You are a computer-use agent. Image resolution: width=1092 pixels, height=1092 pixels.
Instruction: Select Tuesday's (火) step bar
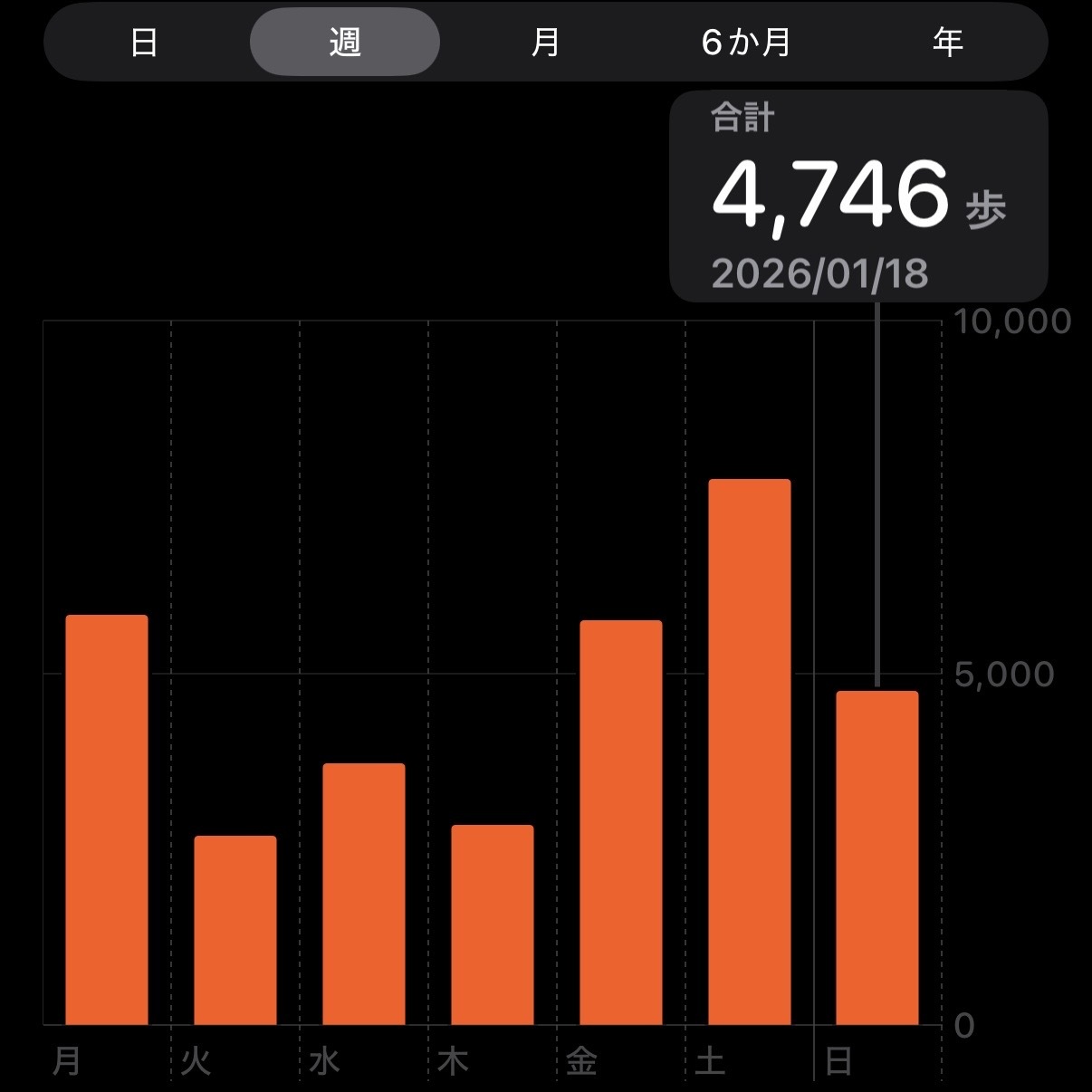point(235,930)
